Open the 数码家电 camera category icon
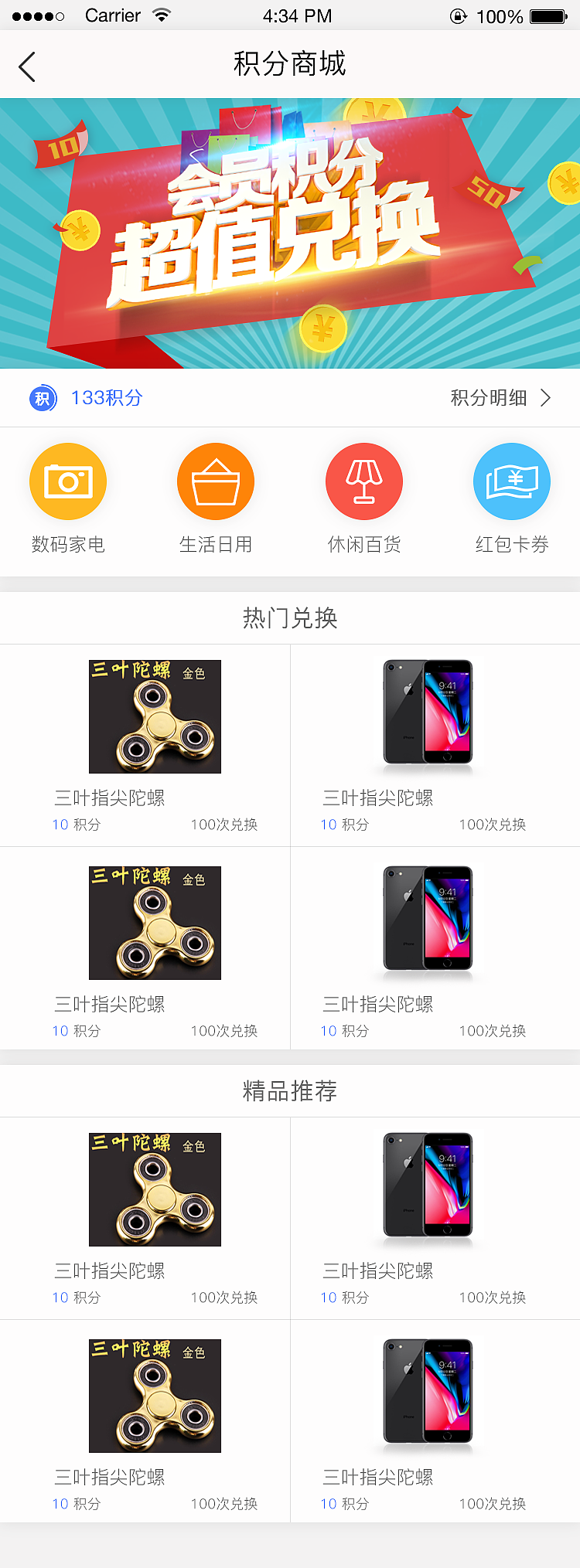 pos(68,481)
